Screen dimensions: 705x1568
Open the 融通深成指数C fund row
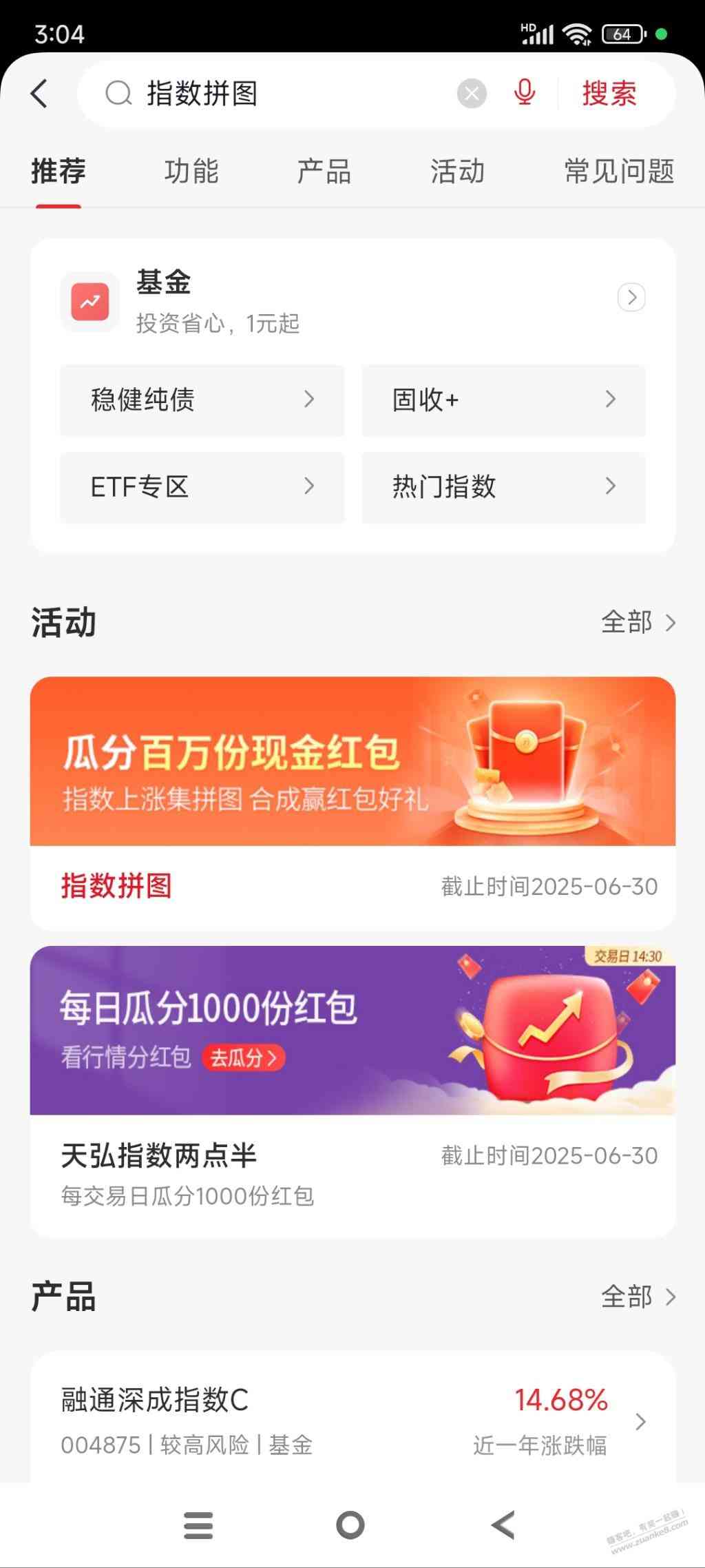[x=352, y=1421]
